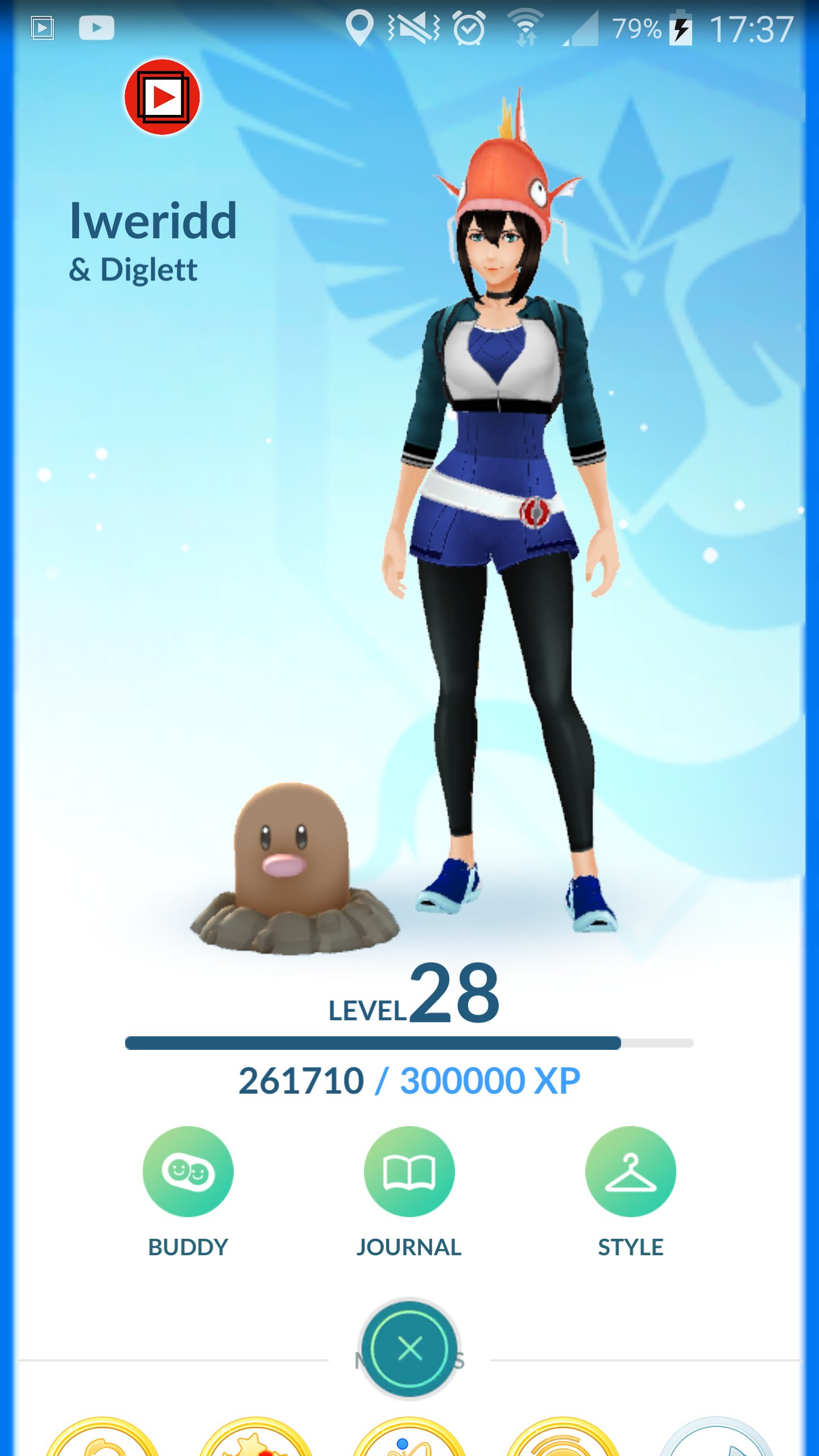Open the Buddy menu
The width and height of the screenshot is (819, 1456).
[x=188, y=1172]
